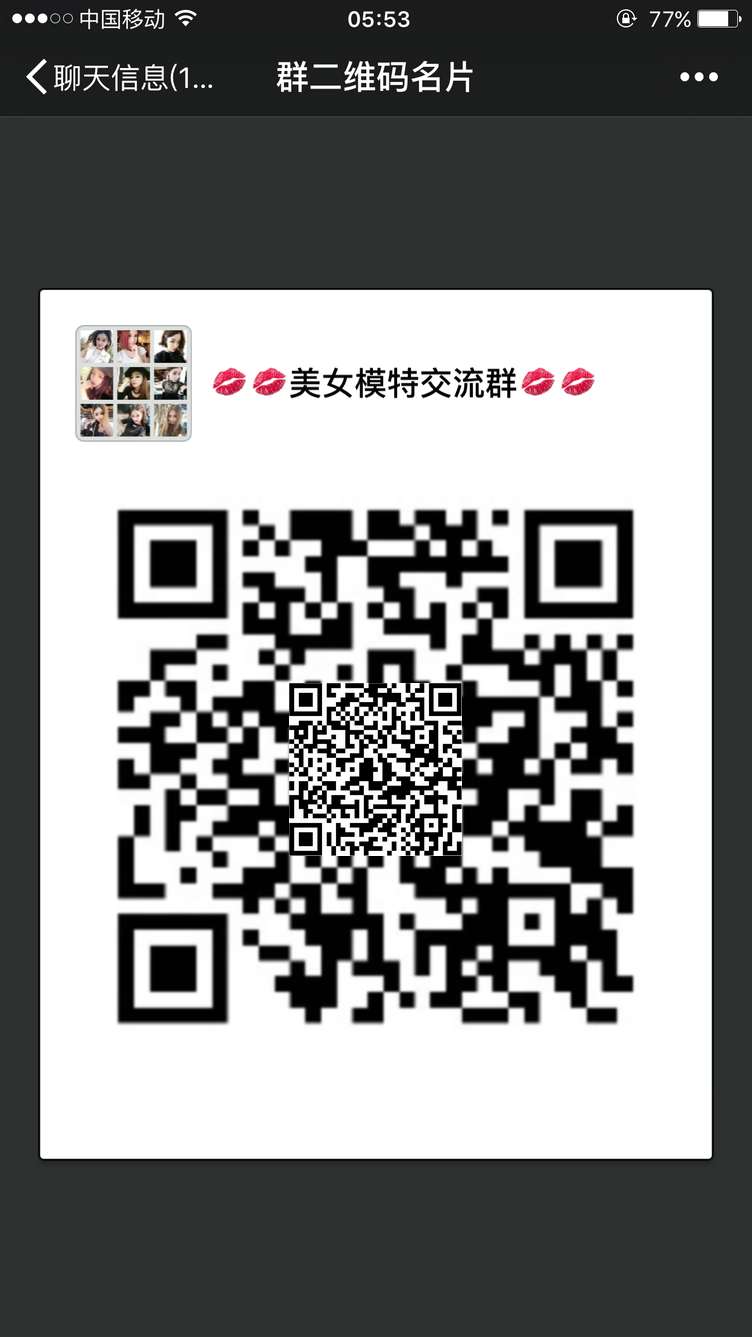Go back to 聊天信息 chat info
Viewport: 752px width, 1337px height.
tap(118, 78)
